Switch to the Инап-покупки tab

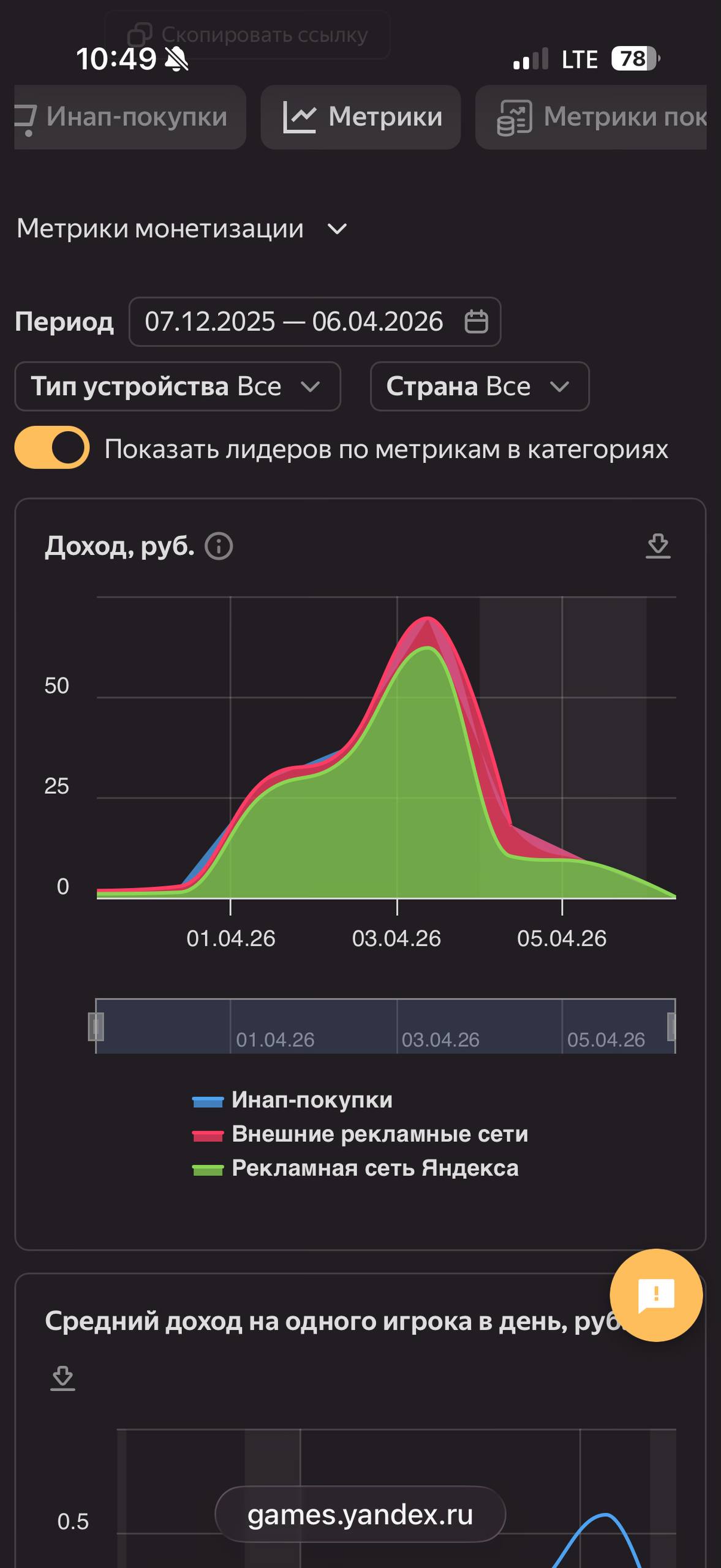coord(130,117)
